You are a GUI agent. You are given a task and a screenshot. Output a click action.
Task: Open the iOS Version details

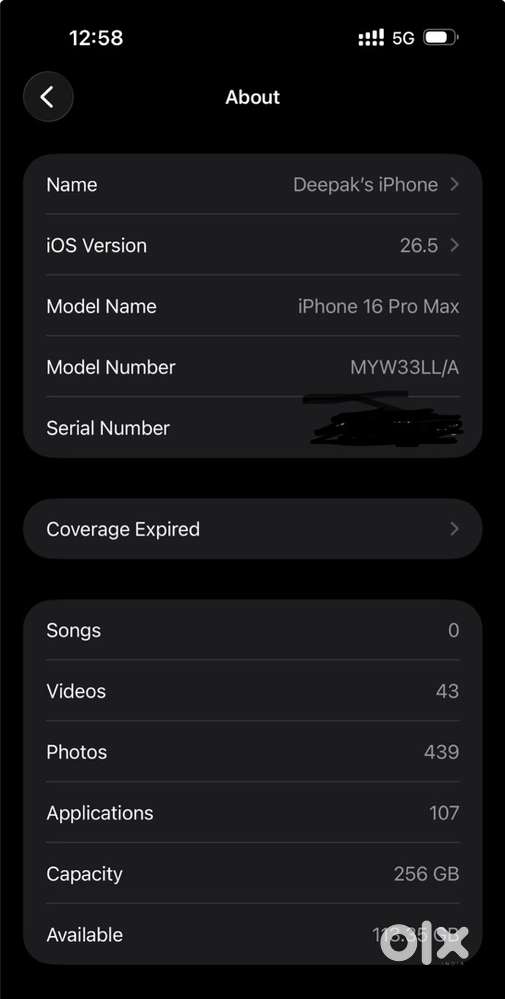(x=253, y=245)
